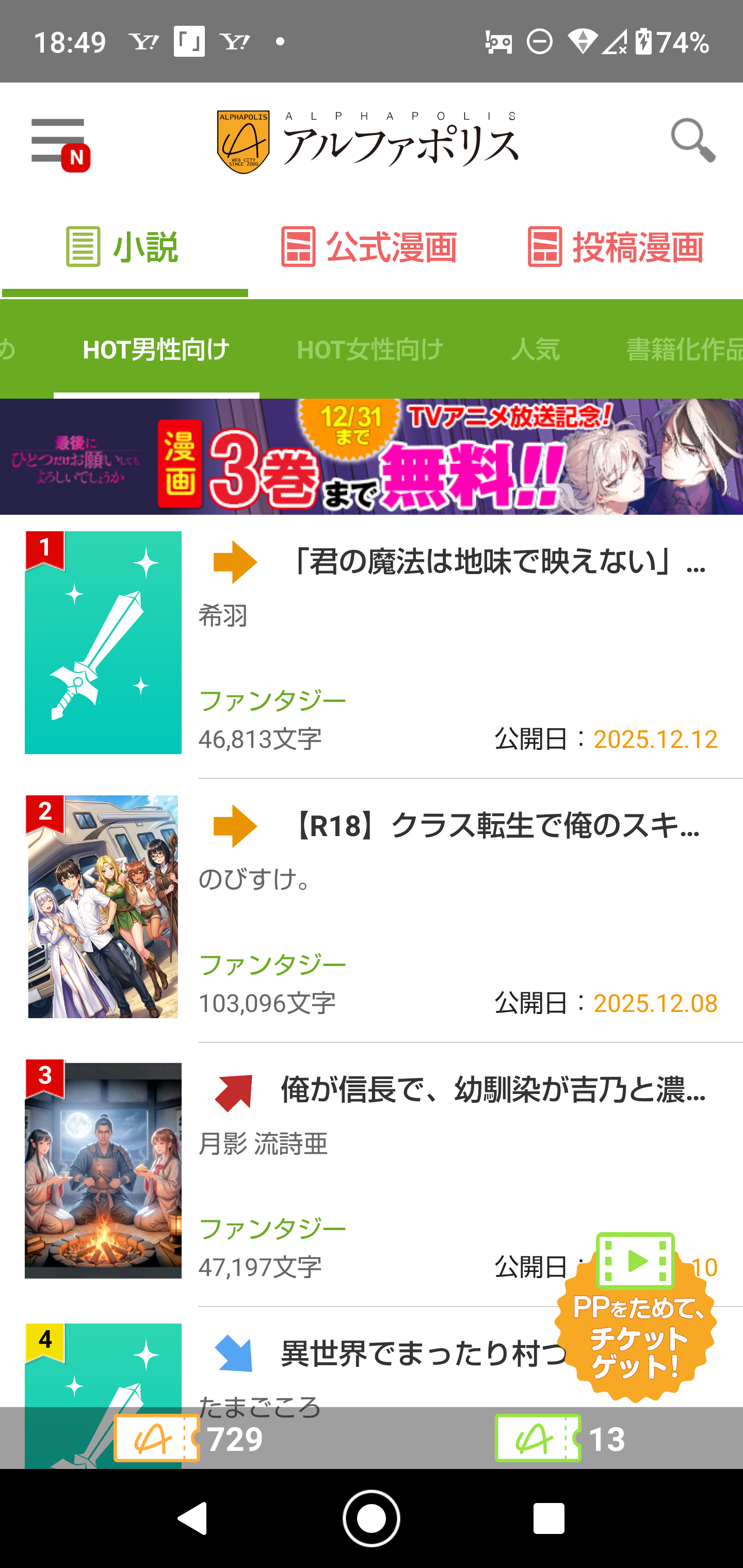This screenshot has width=743, height=1568.
Task: Go back using system back button
Action: 192,1518
